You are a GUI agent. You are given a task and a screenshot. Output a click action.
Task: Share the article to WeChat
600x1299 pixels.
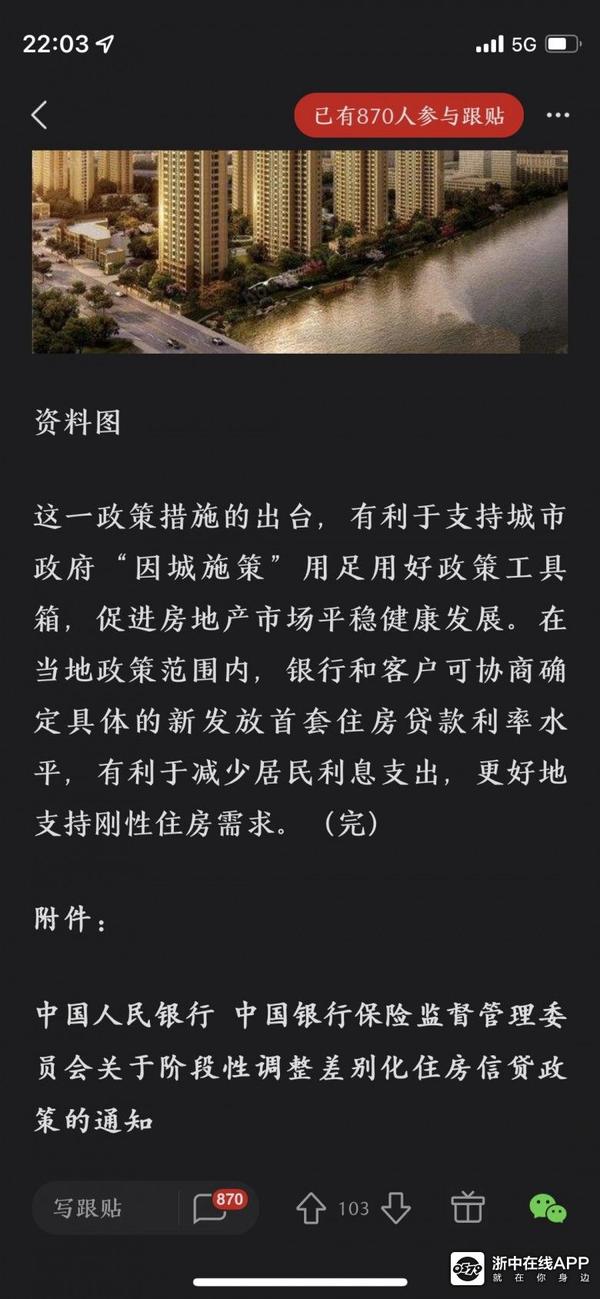point(548,1208)
